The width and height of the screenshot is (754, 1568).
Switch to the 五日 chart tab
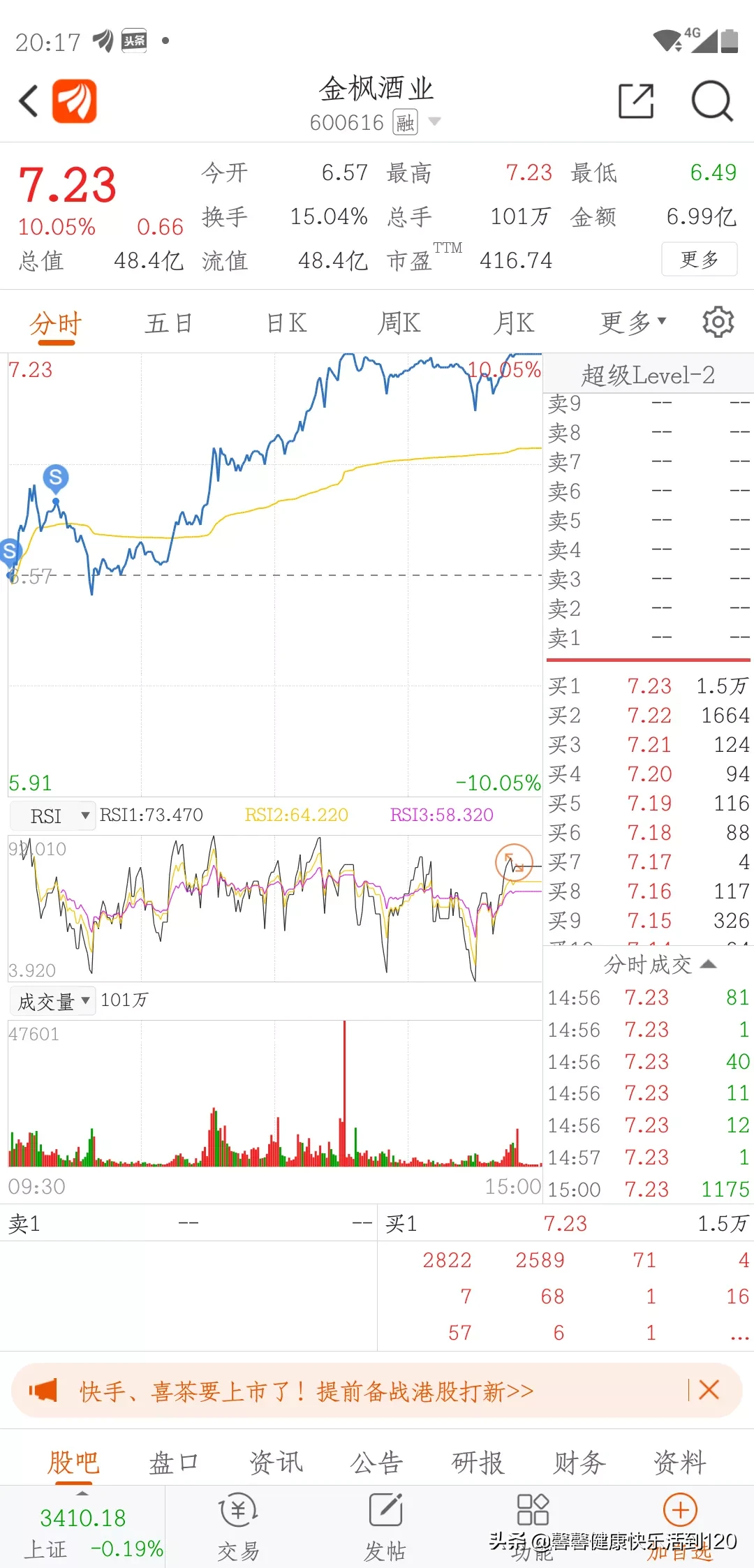[168, 323]
